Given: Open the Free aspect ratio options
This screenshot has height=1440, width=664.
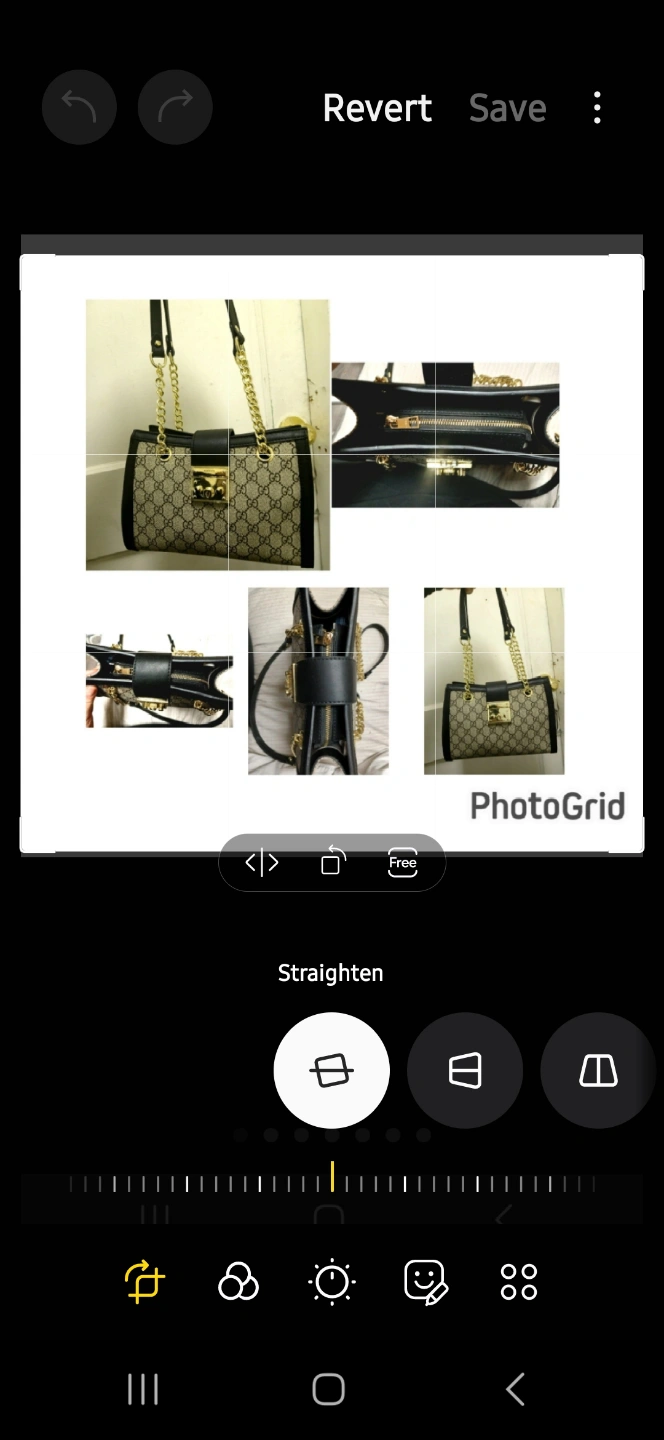Looking at the screenshot, I should [x=402, y=863].
